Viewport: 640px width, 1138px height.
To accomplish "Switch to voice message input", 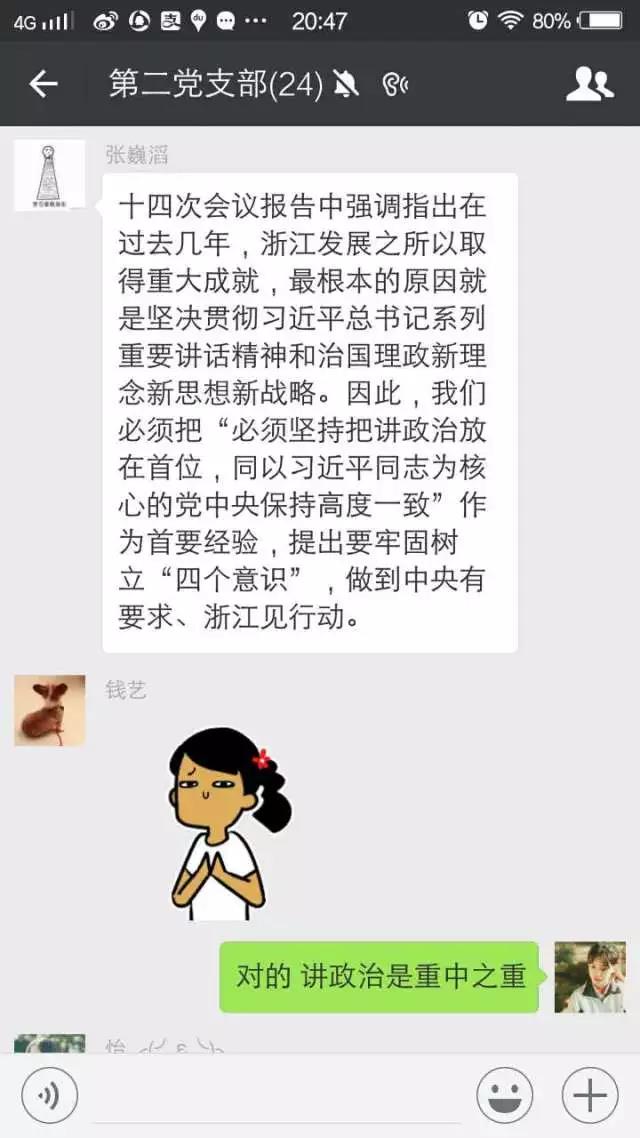I will (x=50, y=1096).
